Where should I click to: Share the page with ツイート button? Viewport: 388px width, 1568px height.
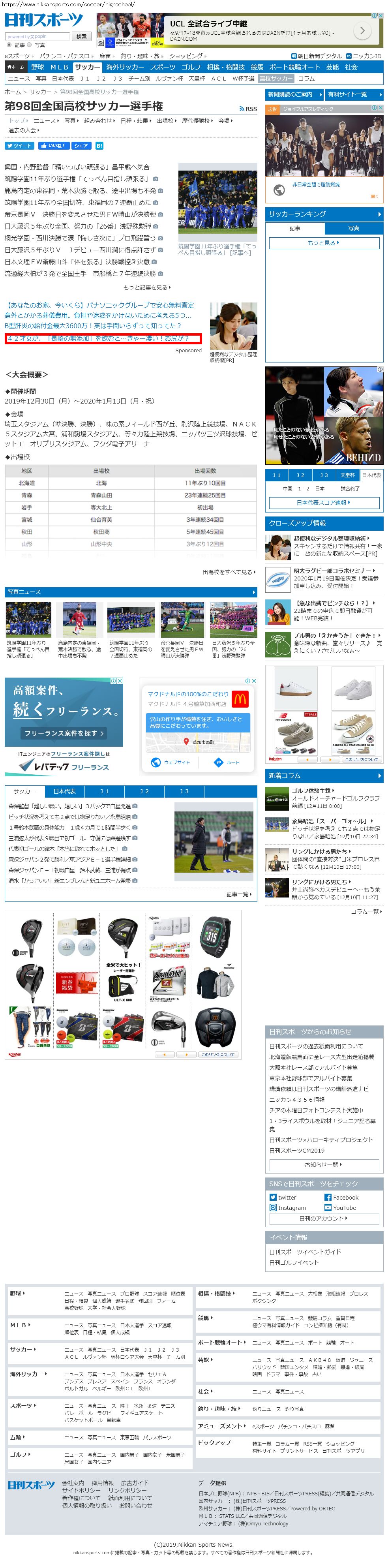pyautogui.click(x=19, y=146)
